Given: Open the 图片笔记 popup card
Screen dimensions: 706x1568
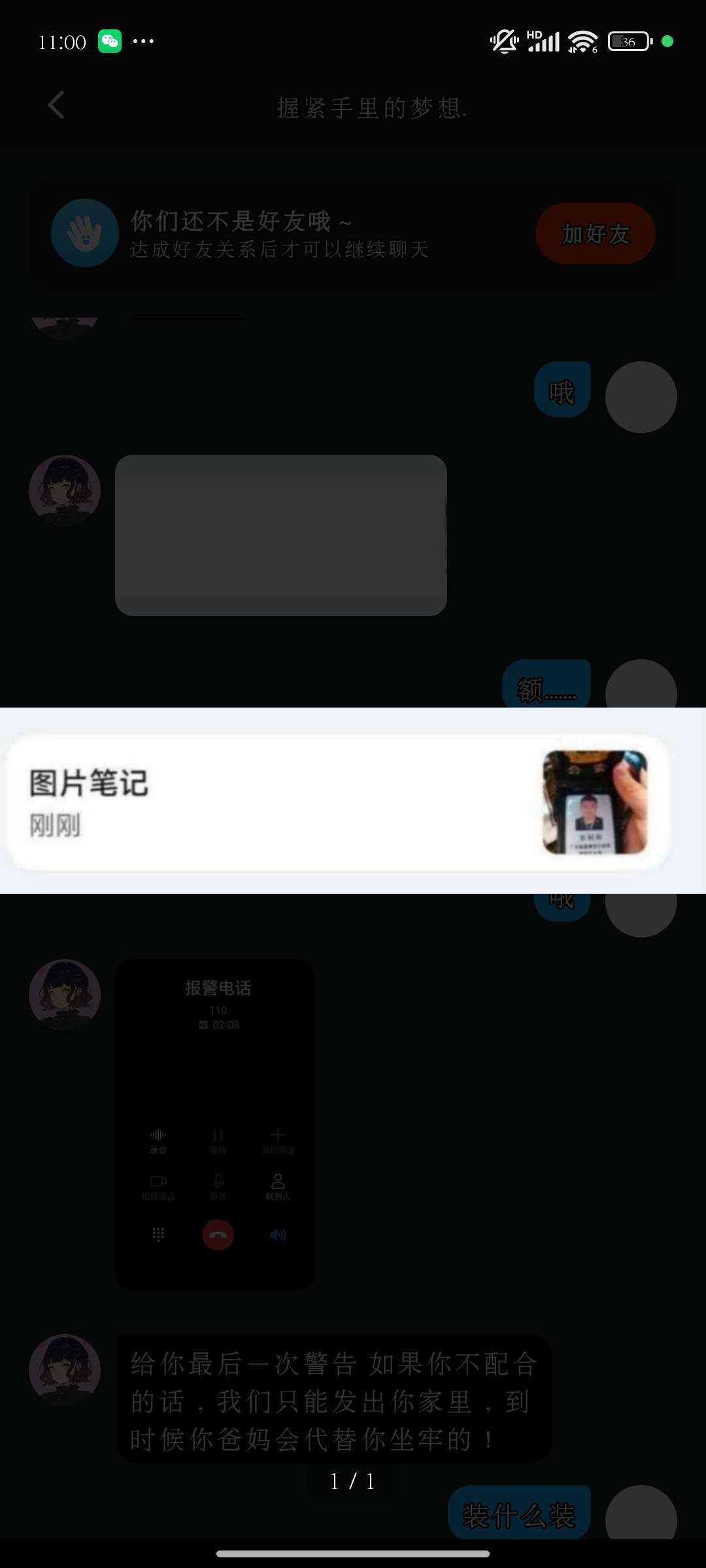Looking at the screenshot, I should point(338,802).
